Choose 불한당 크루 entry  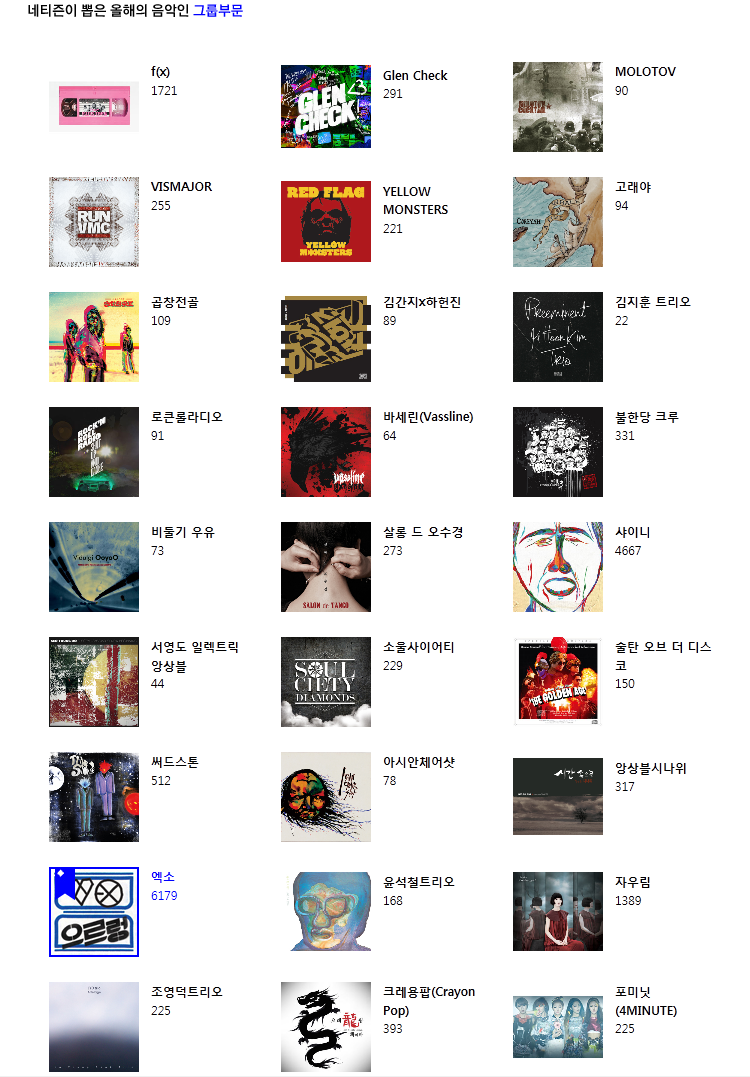558,452
